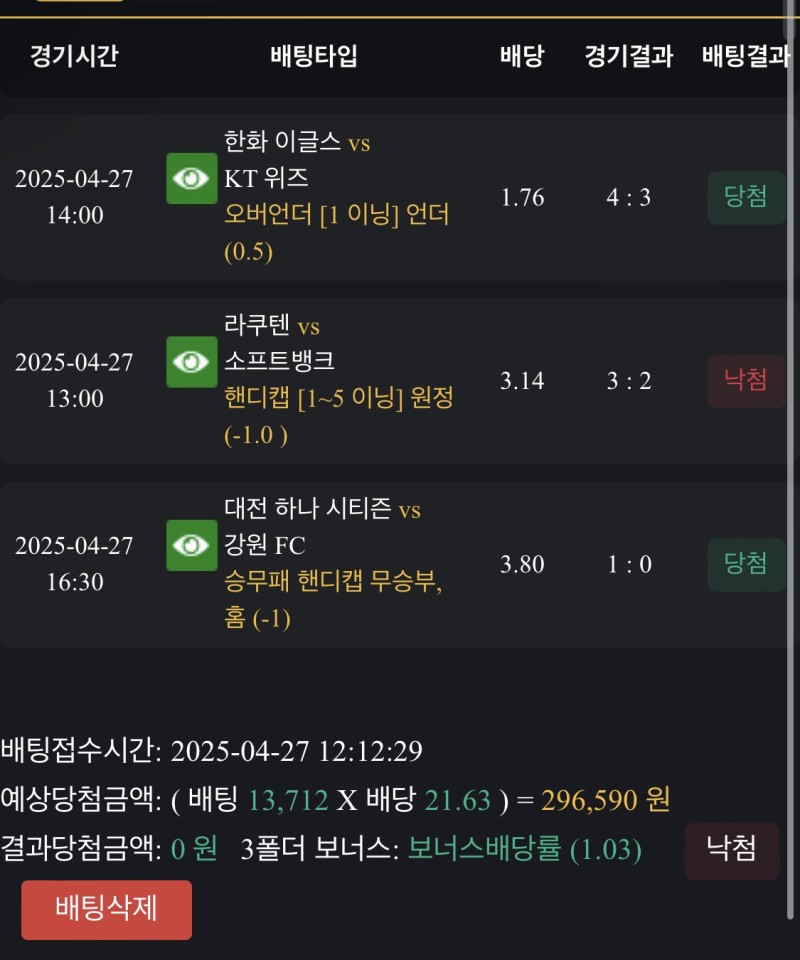Tap the eye icon for 대전 하나 시티즌 match
This screenshot has width=800, height=960.
pyautogui.click(x=191, y=546)
